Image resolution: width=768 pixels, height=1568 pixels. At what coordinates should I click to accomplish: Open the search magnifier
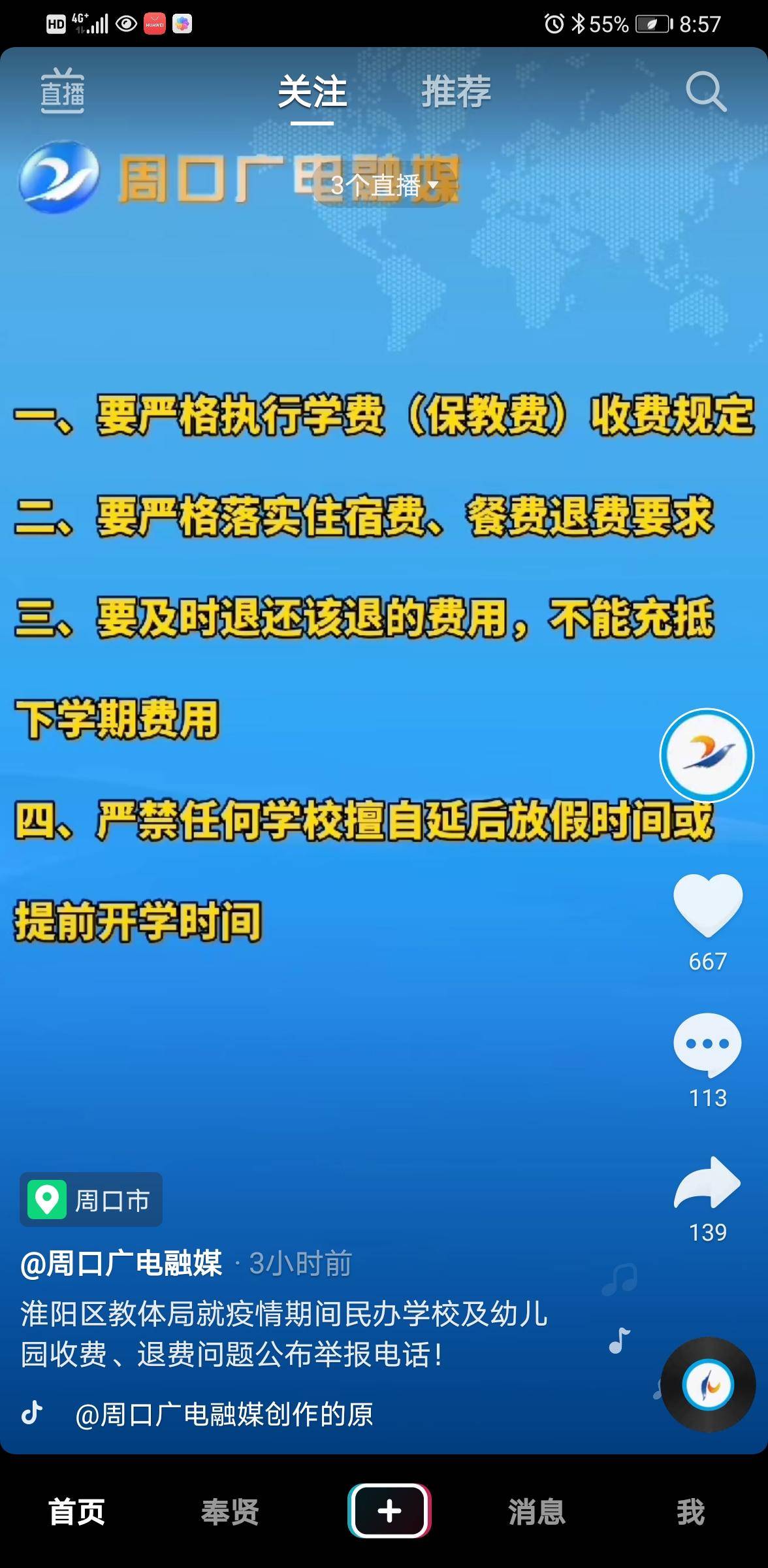point(705,92)
